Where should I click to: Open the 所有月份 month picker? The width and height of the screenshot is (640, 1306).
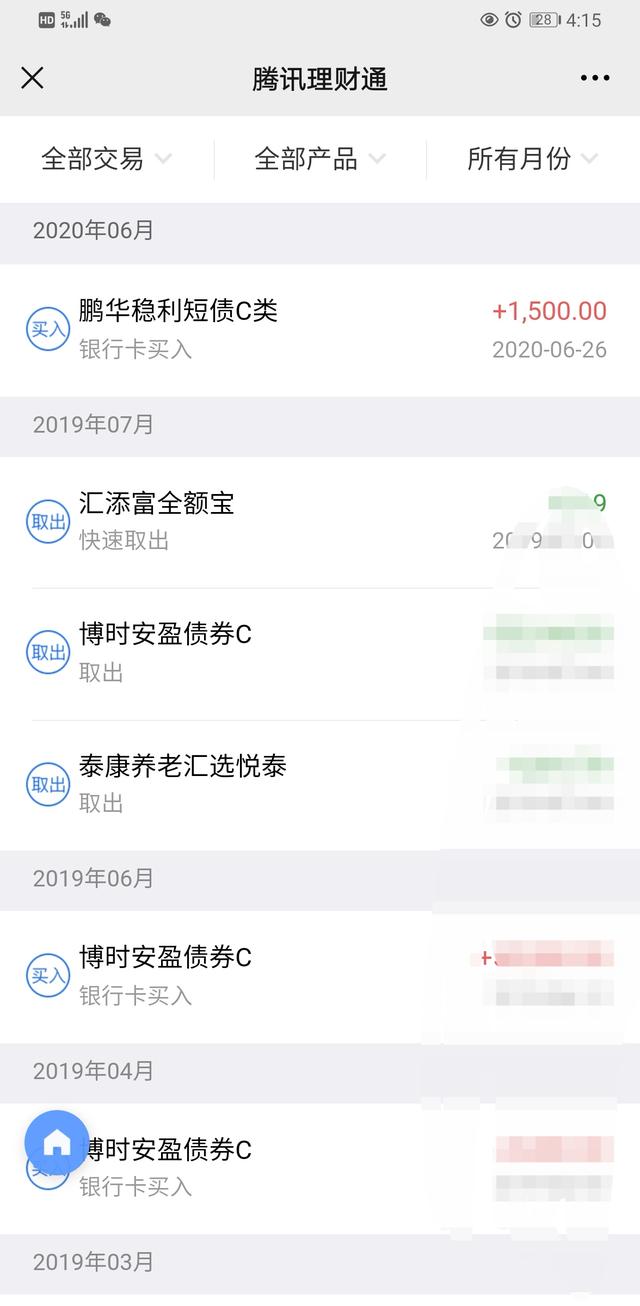click(x=532, y=159)
